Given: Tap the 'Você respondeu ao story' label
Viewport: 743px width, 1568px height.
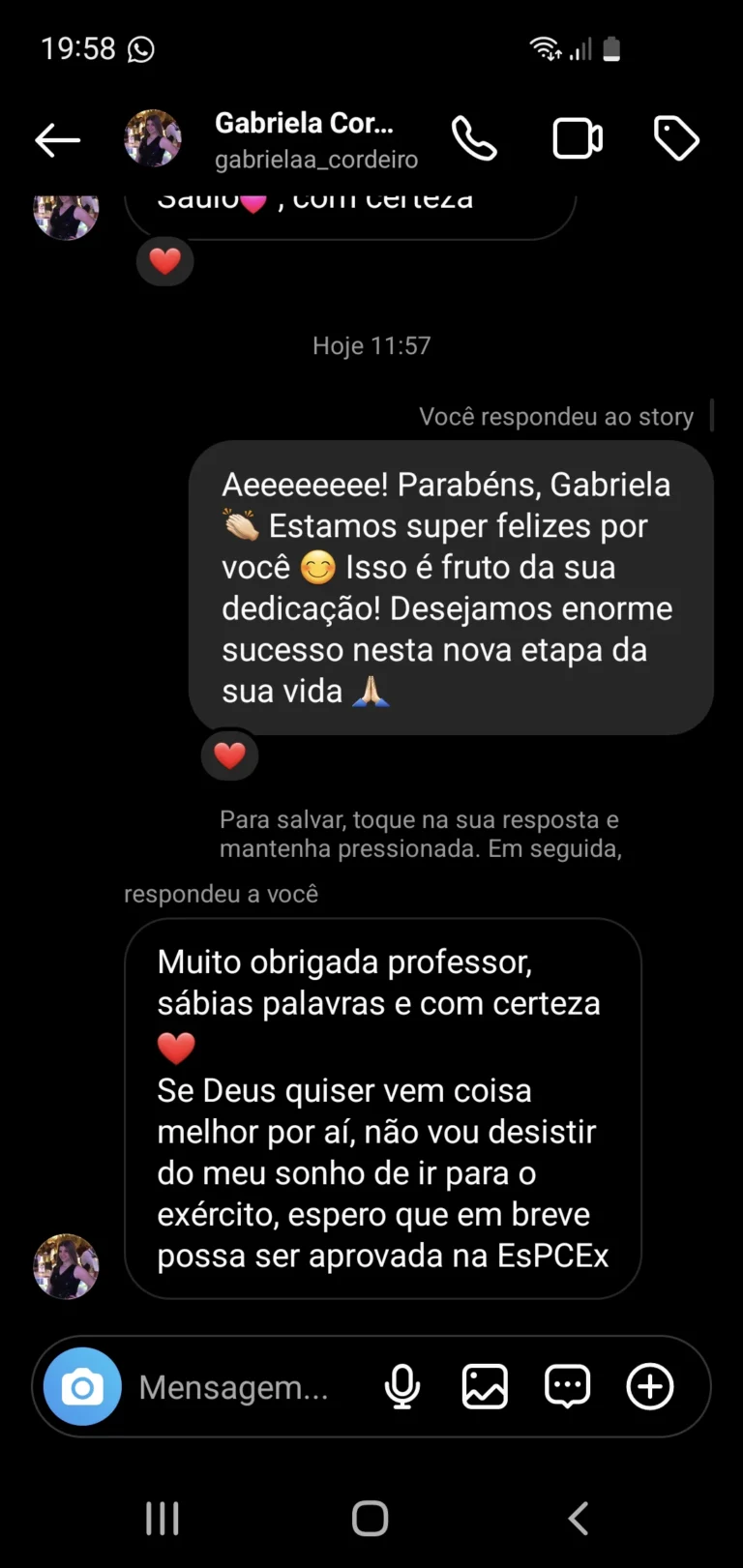Looking at the screenshot, I should [556, 416].
